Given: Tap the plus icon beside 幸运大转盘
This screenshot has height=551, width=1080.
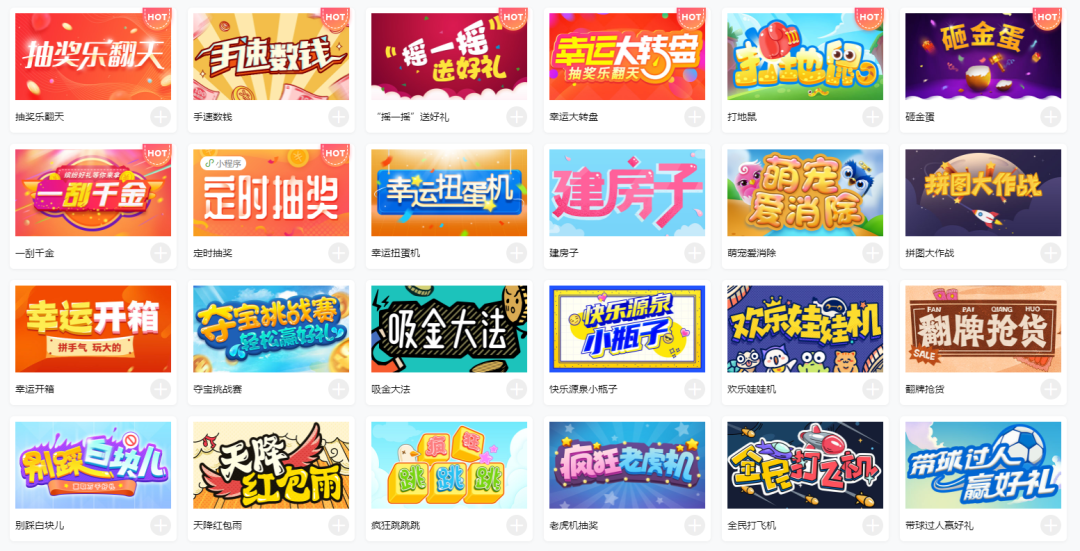Looking at the screenshot, I should 694,117.
